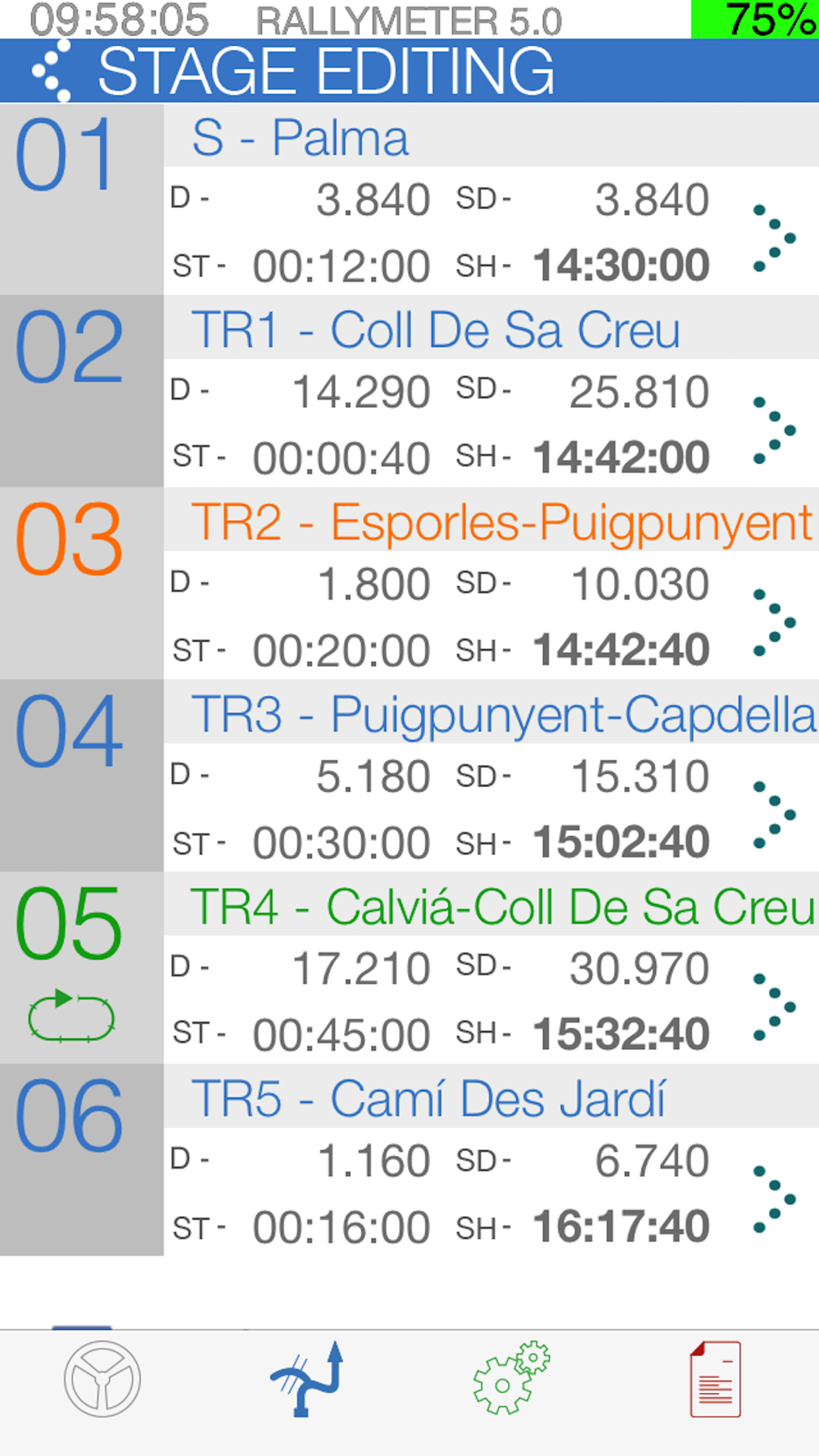The width and height of the screenshot is (819, 1456).
Task: Open stage 05 TR4 - Calviá-Coll De Sa Creu
Action: [409, 968]
